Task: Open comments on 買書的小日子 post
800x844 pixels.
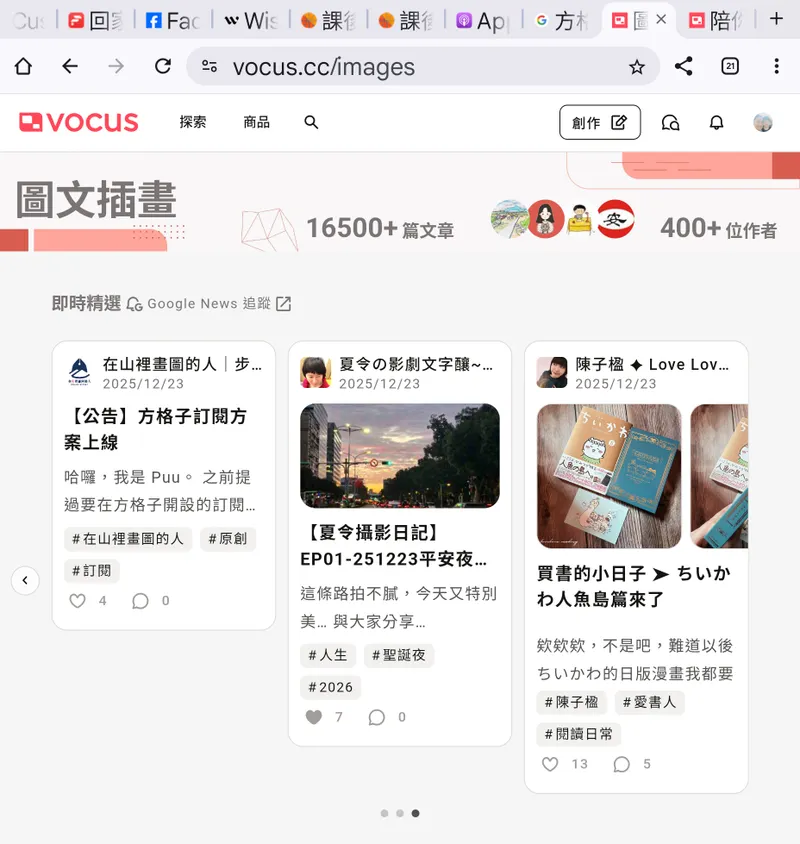Action: pos(622,764)
